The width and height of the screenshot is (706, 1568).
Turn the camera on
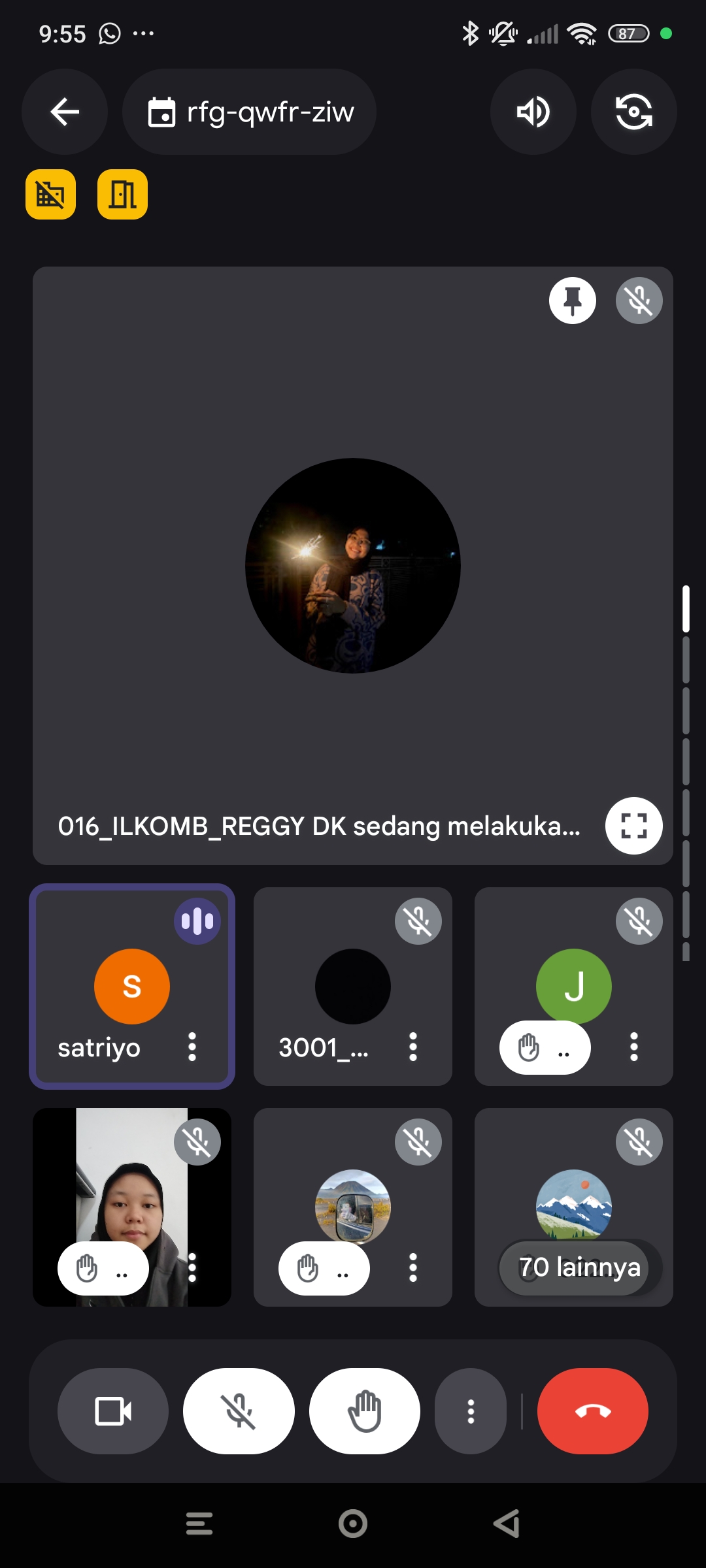113,1411
